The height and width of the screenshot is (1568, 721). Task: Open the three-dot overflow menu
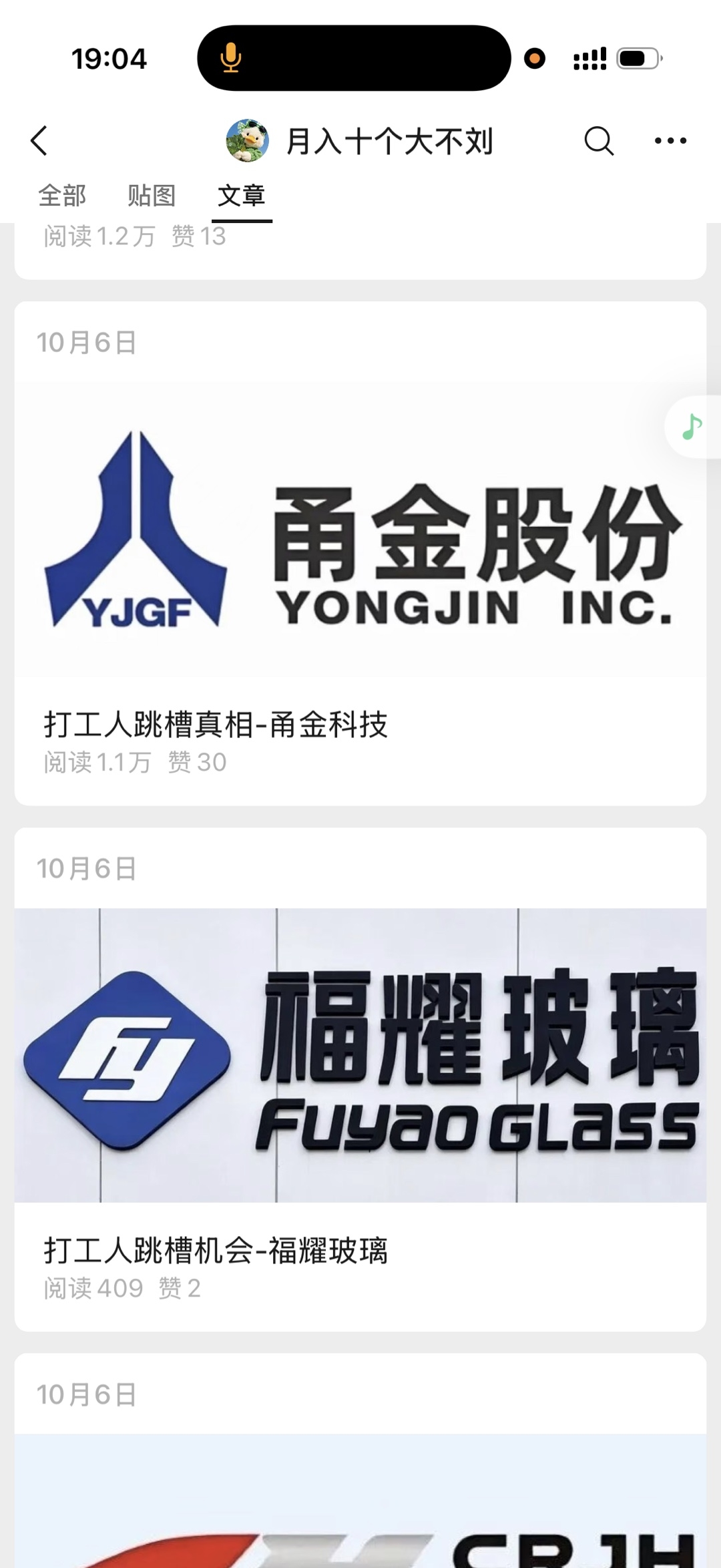(670, 141)
